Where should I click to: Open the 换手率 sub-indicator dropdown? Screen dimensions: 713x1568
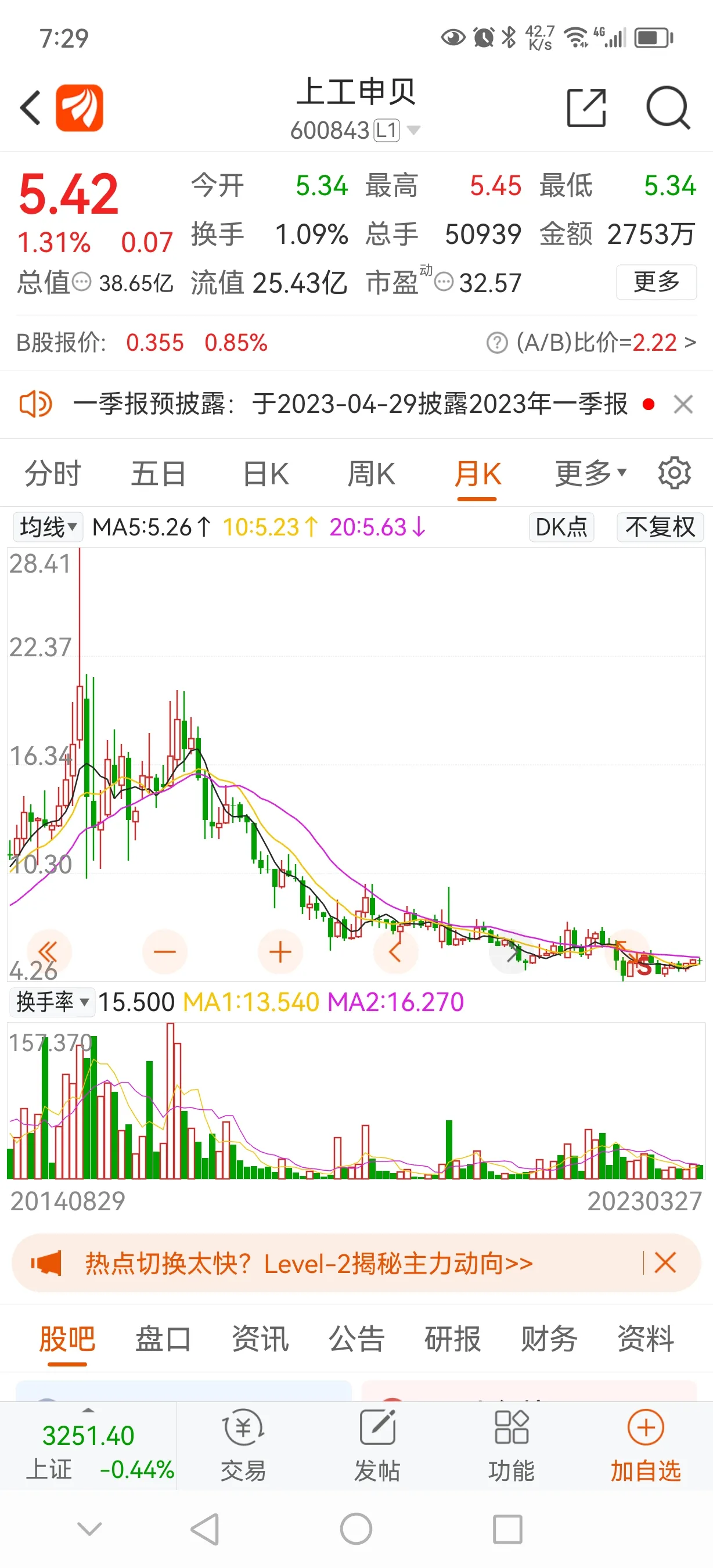pyautogui.click(x=52, y=1002)
